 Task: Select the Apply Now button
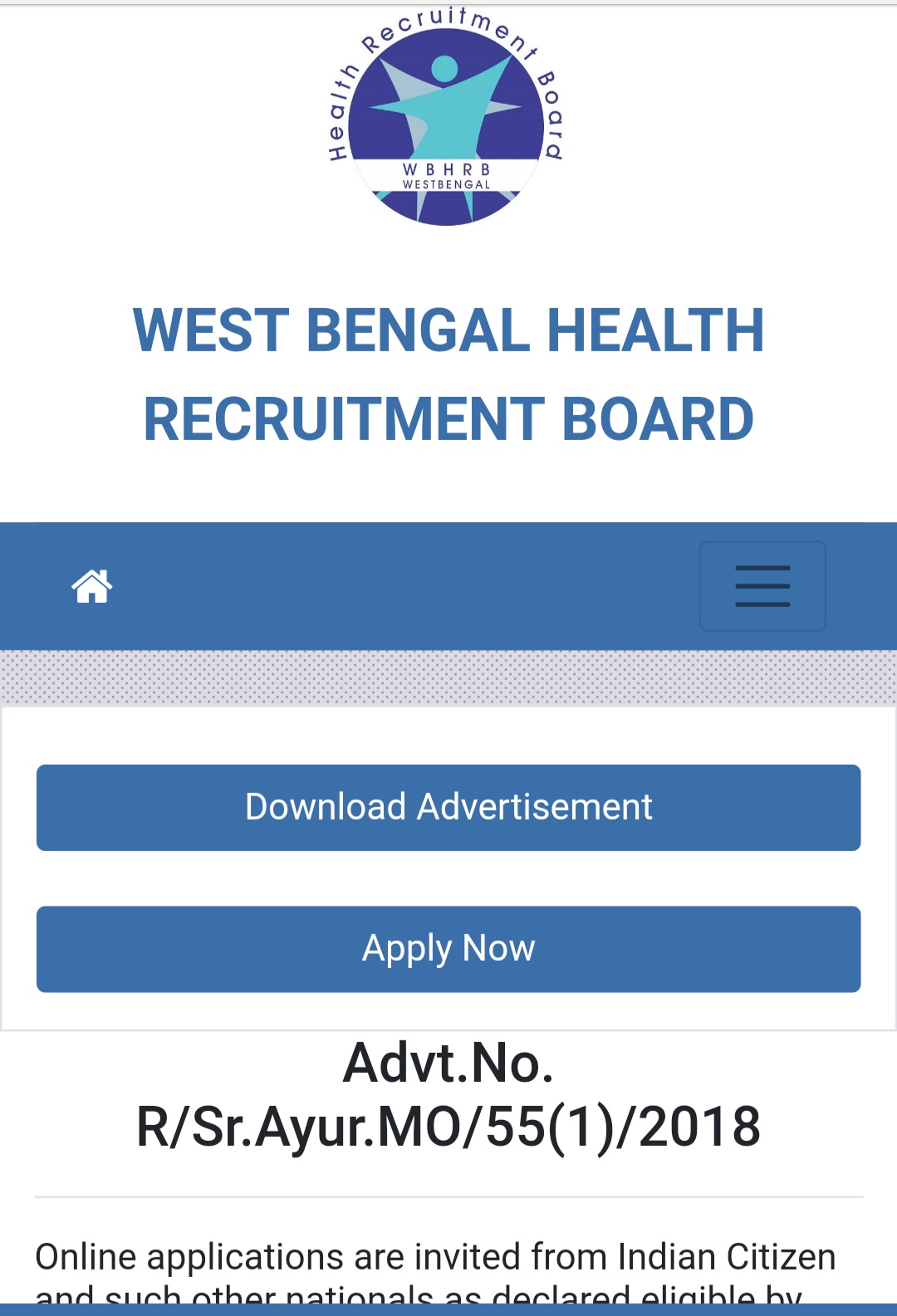[x=448, y=948]
